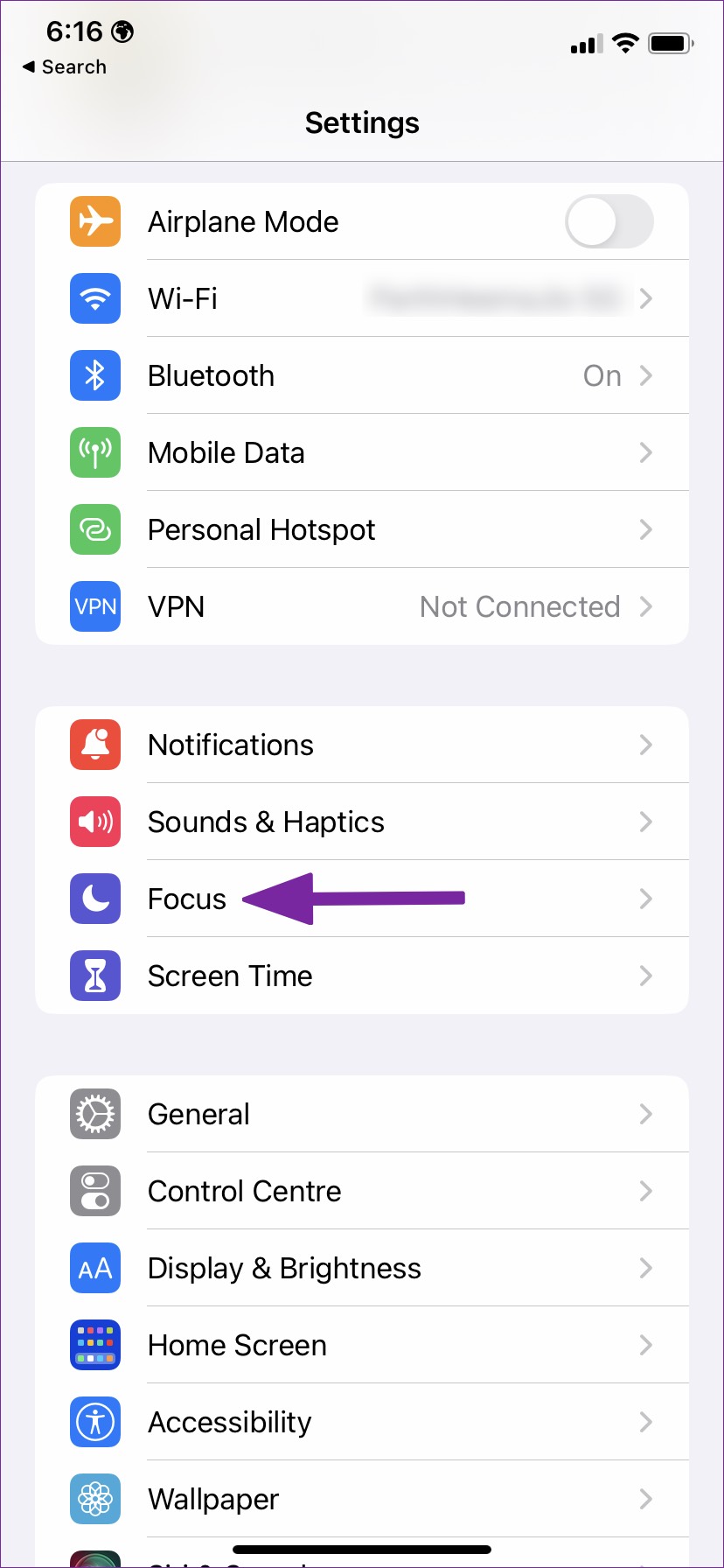Open Wi-Fi settings
Viewport: 724px width, 1568px height.
point(362,298)
